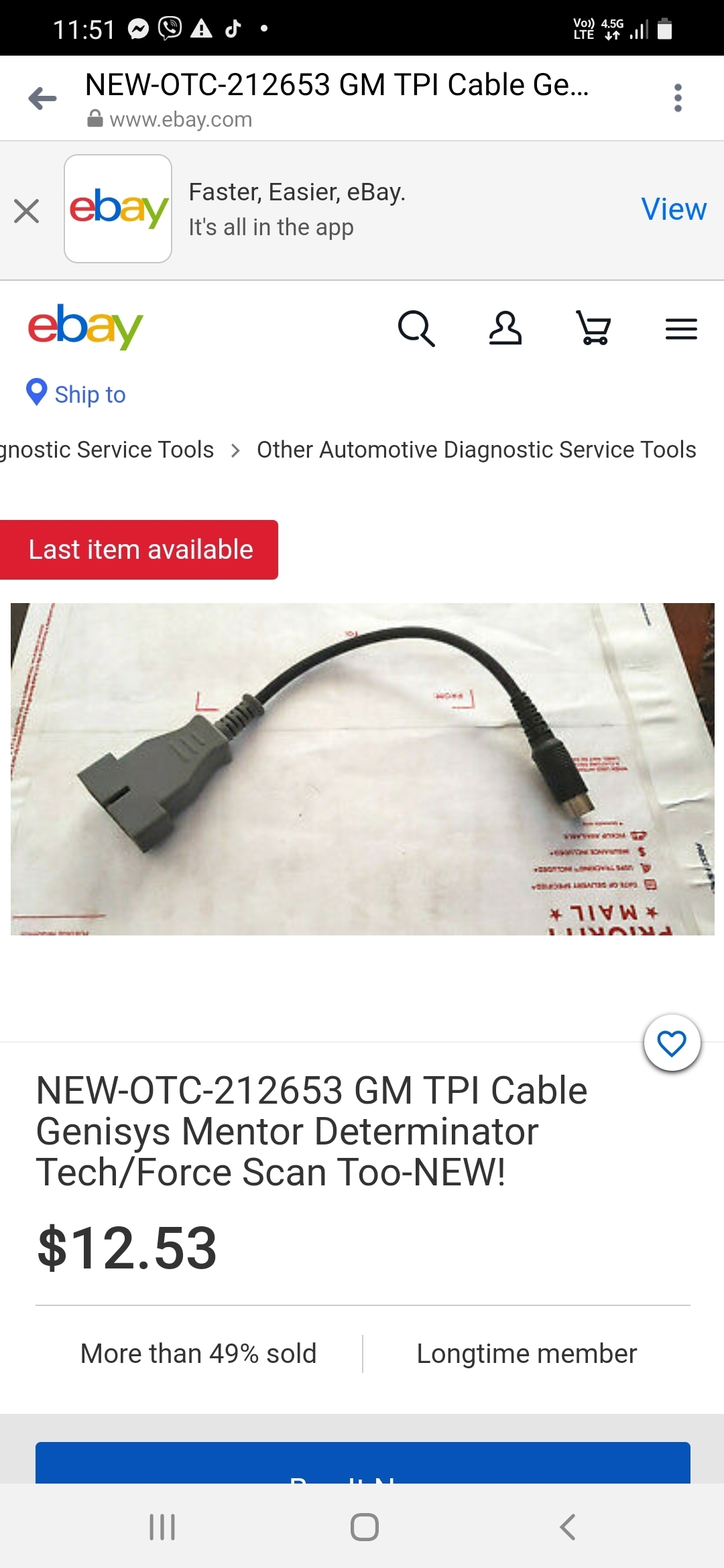This screenshot has width=724, height=1568.
Task: Set the Ship to location
Action: pyautogui.click(x=76, y=394)
